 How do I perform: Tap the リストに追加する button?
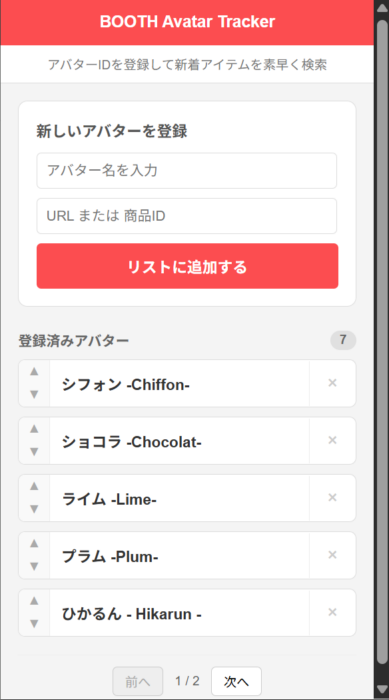(x=187, y=266)
